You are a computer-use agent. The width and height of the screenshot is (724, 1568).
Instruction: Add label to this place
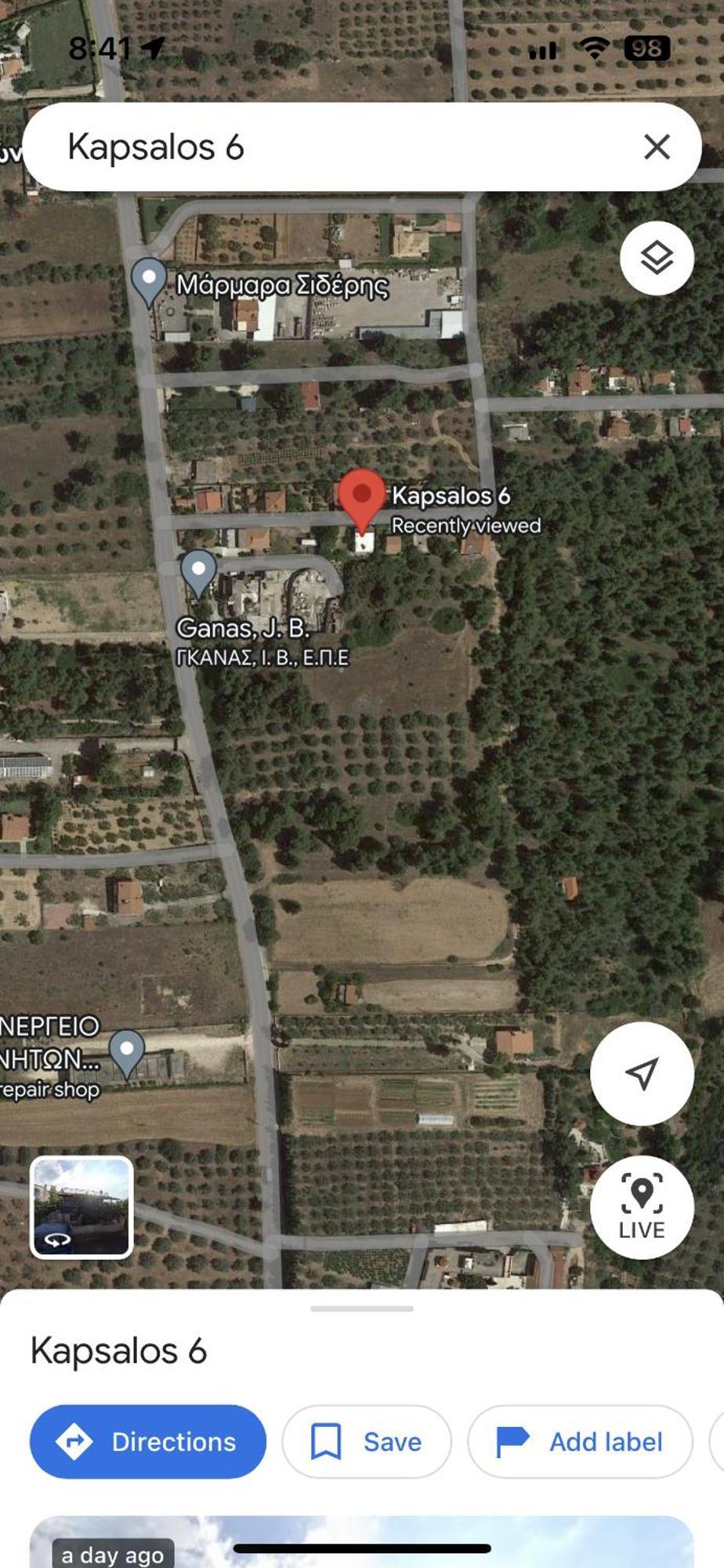(580, 1441)
